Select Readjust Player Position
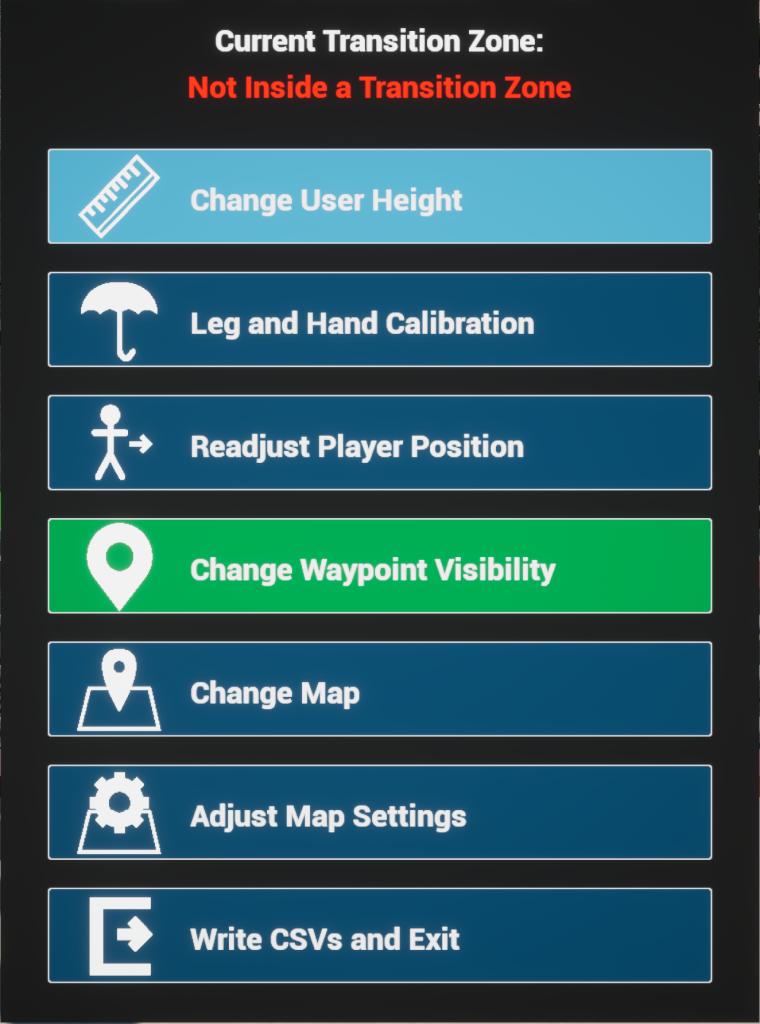The height and width of the screenshot is (1024, 760). click(x=380, y=443)
